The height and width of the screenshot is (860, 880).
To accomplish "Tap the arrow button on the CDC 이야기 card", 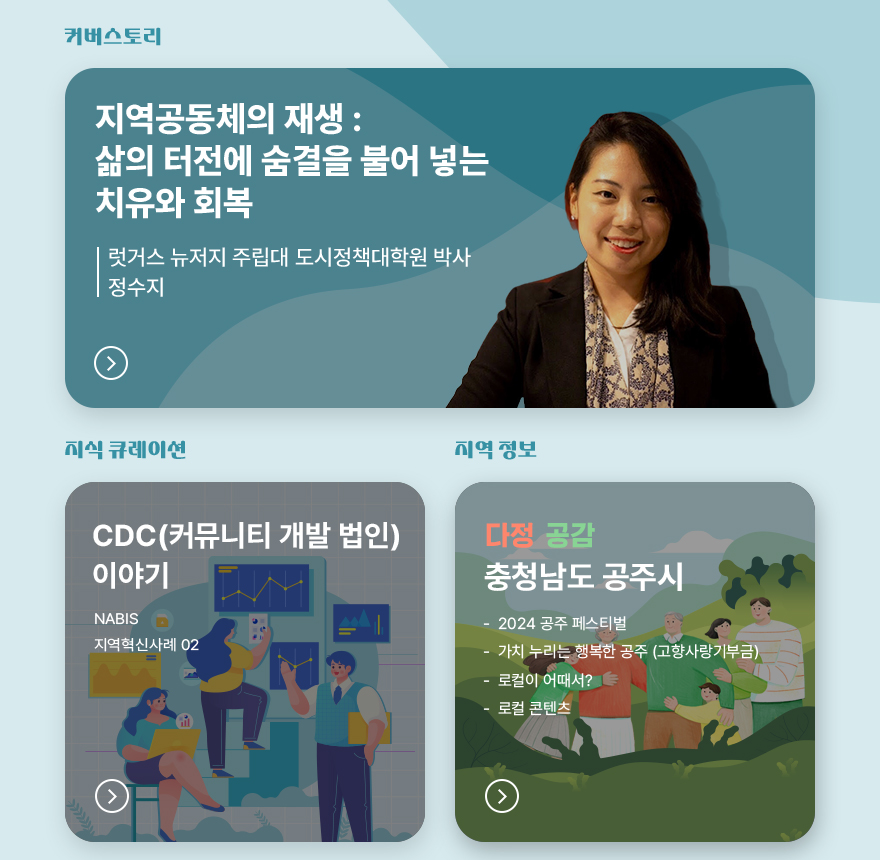I will 111,796.
